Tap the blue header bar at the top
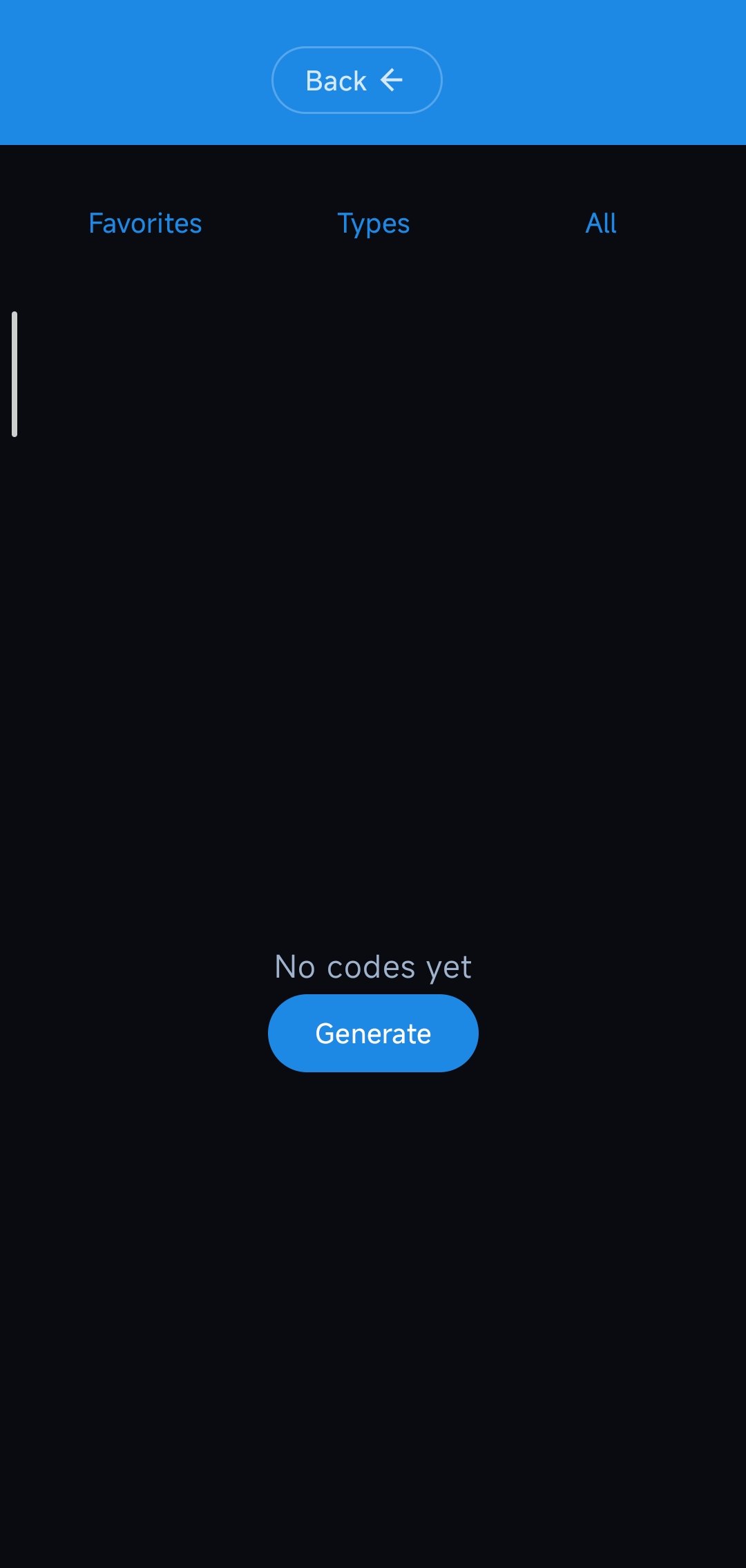Screen dimensions: 746x1568 tap(373, 72)
